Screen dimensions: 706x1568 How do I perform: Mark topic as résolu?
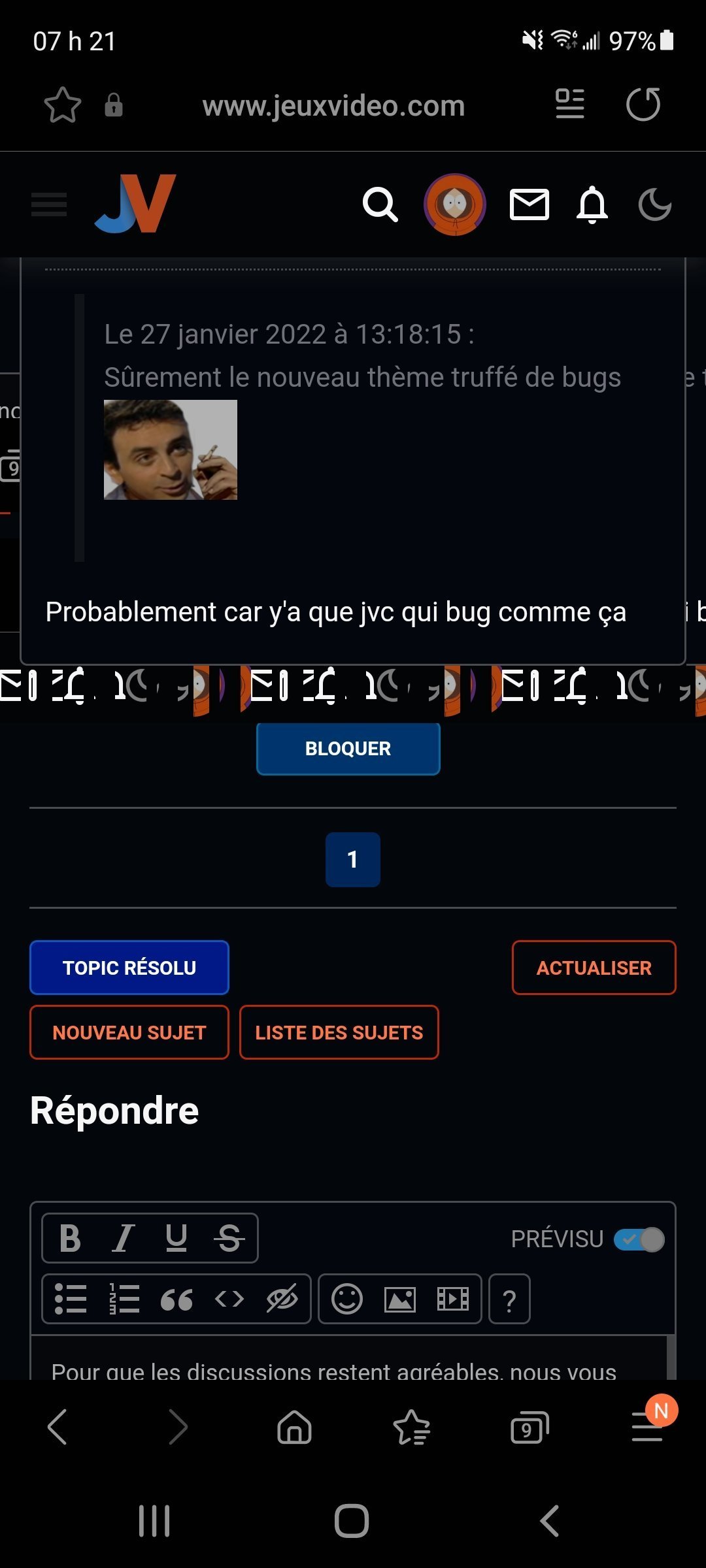(x=129, y=968)
